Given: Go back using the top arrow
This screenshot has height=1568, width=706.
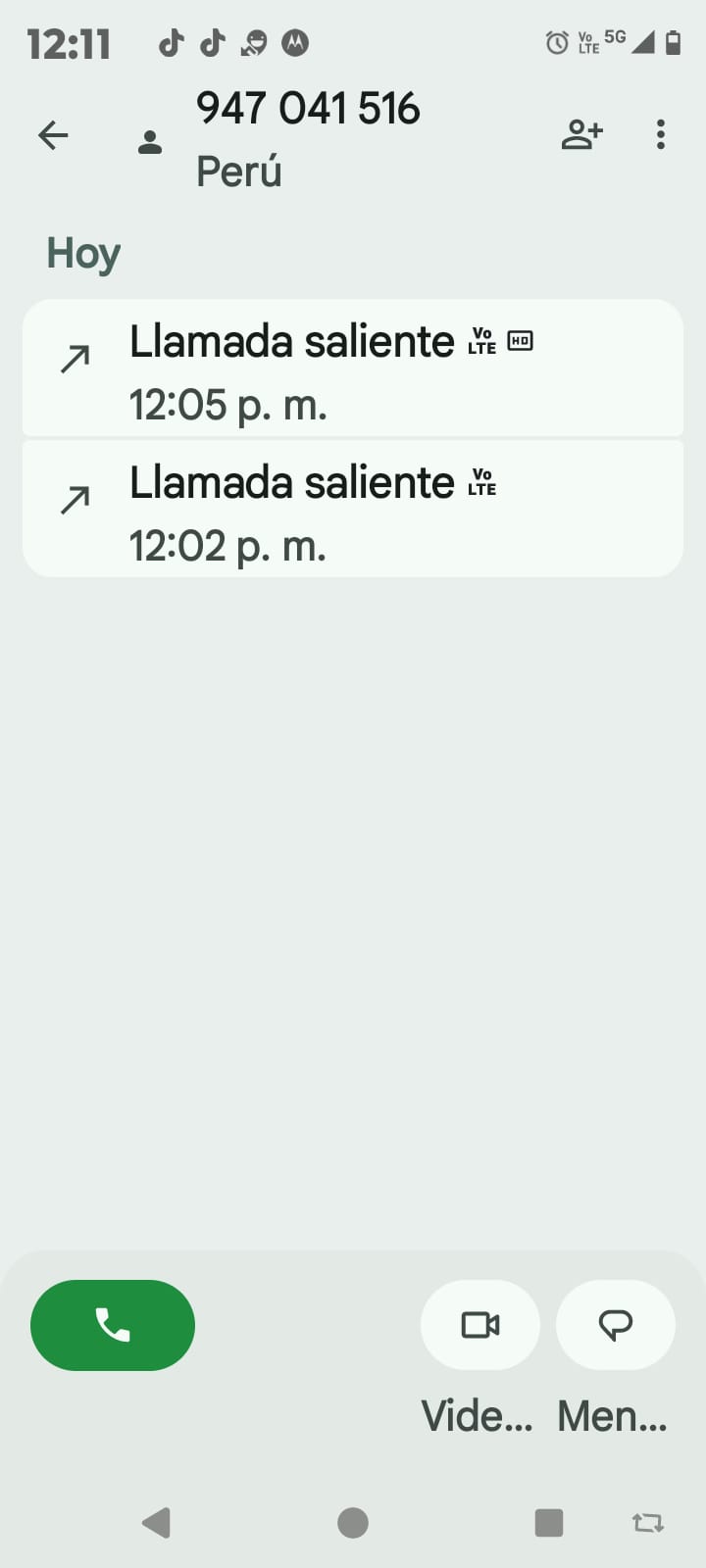Looking at the screenshot, I should (53, 135).
